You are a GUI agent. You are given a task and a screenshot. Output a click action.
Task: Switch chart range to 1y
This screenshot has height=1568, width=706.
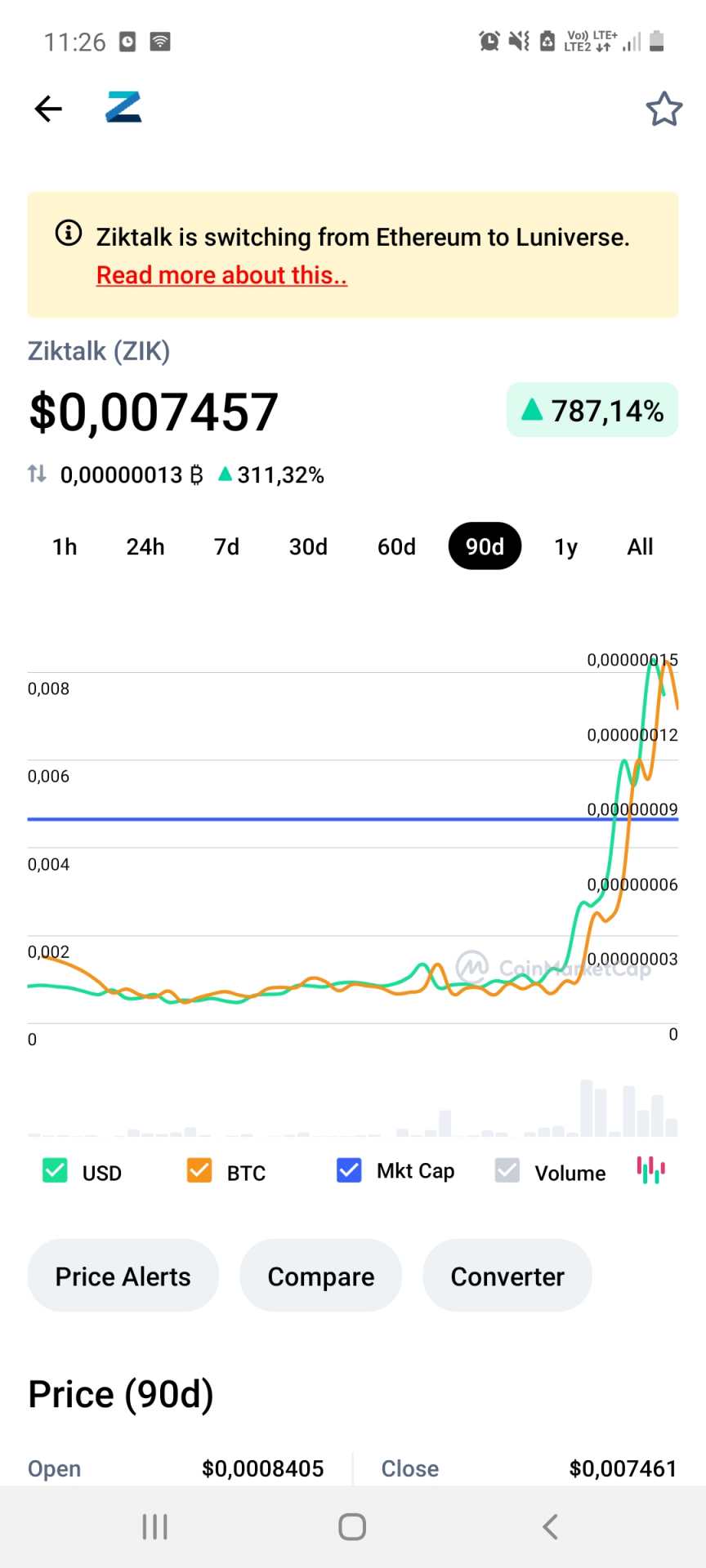coord(565,546)
